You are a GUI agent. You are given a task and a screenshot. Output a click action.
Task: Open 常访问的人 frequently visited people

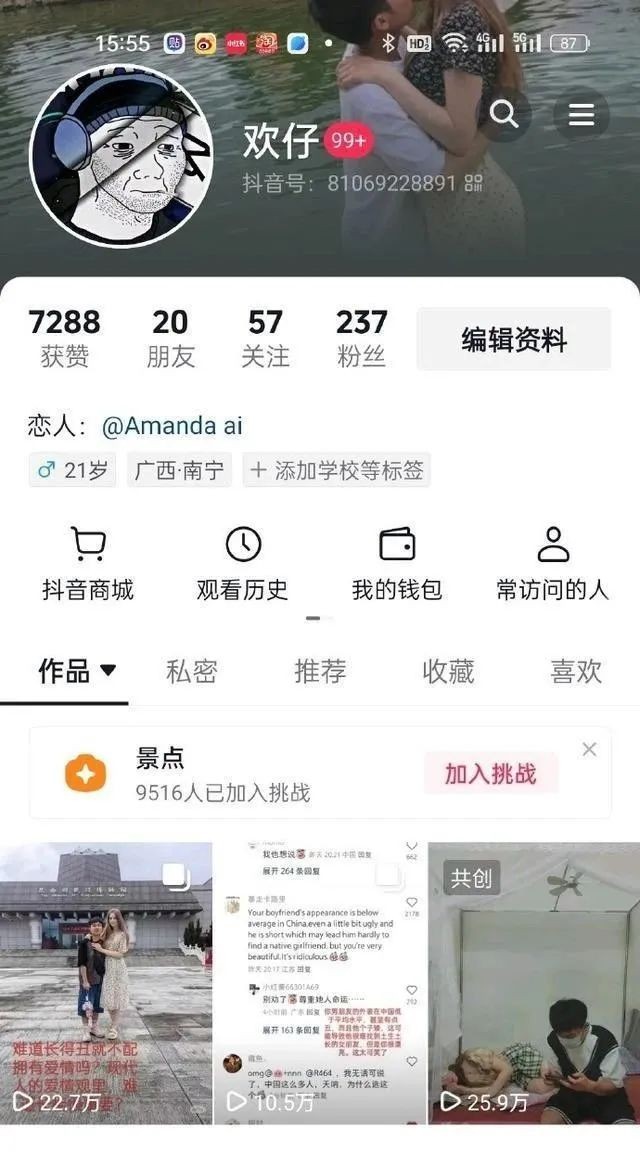pos(552,565)
